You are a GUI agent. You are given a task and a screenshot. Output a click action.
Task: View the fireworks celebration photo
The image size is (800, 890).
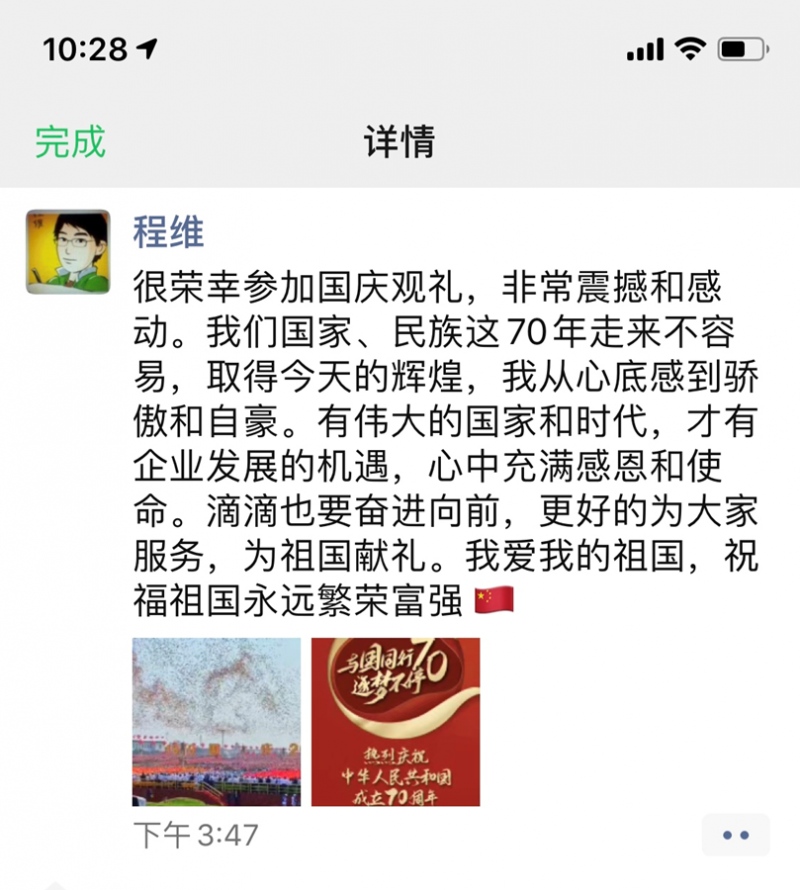coord(216,722)
